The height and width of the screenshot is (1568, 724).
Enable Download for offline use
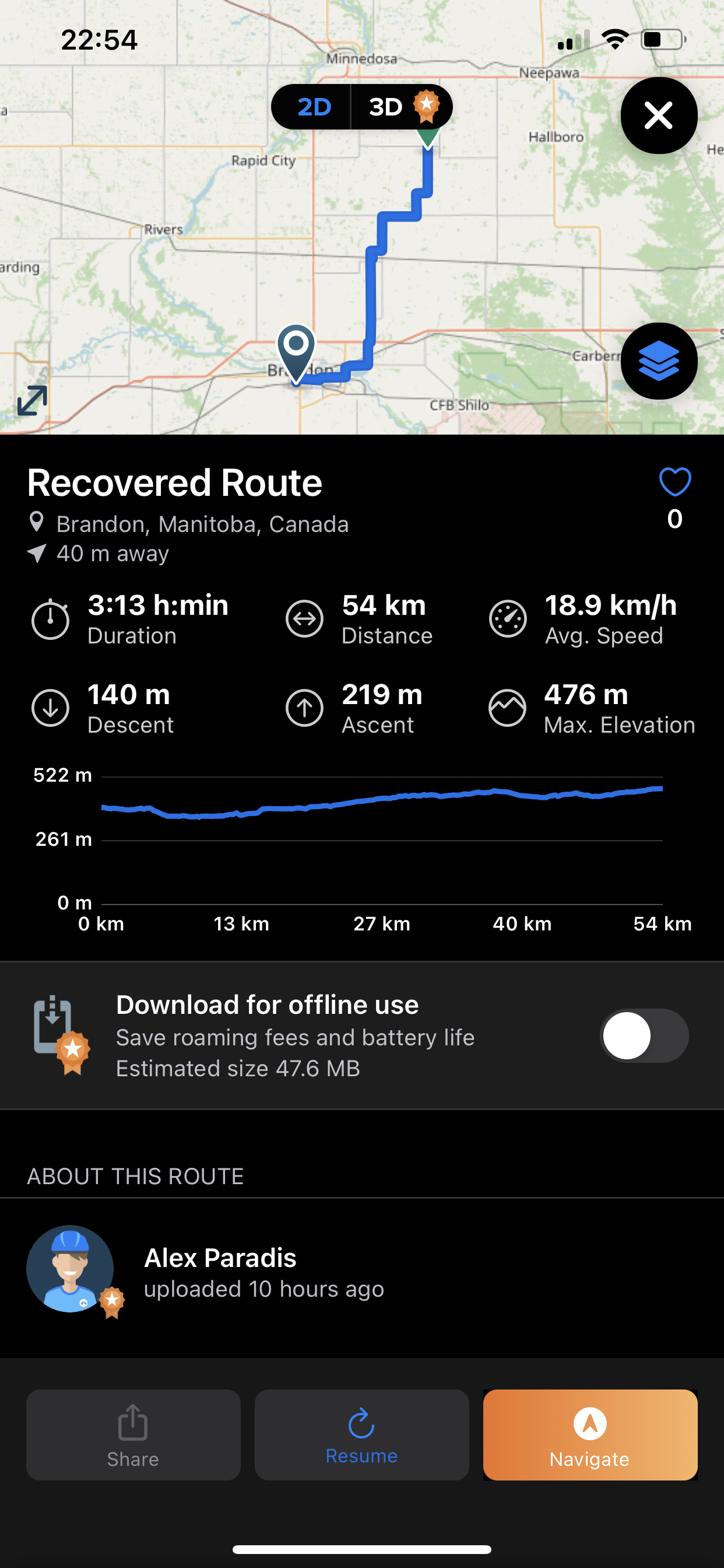point(644,1035)
